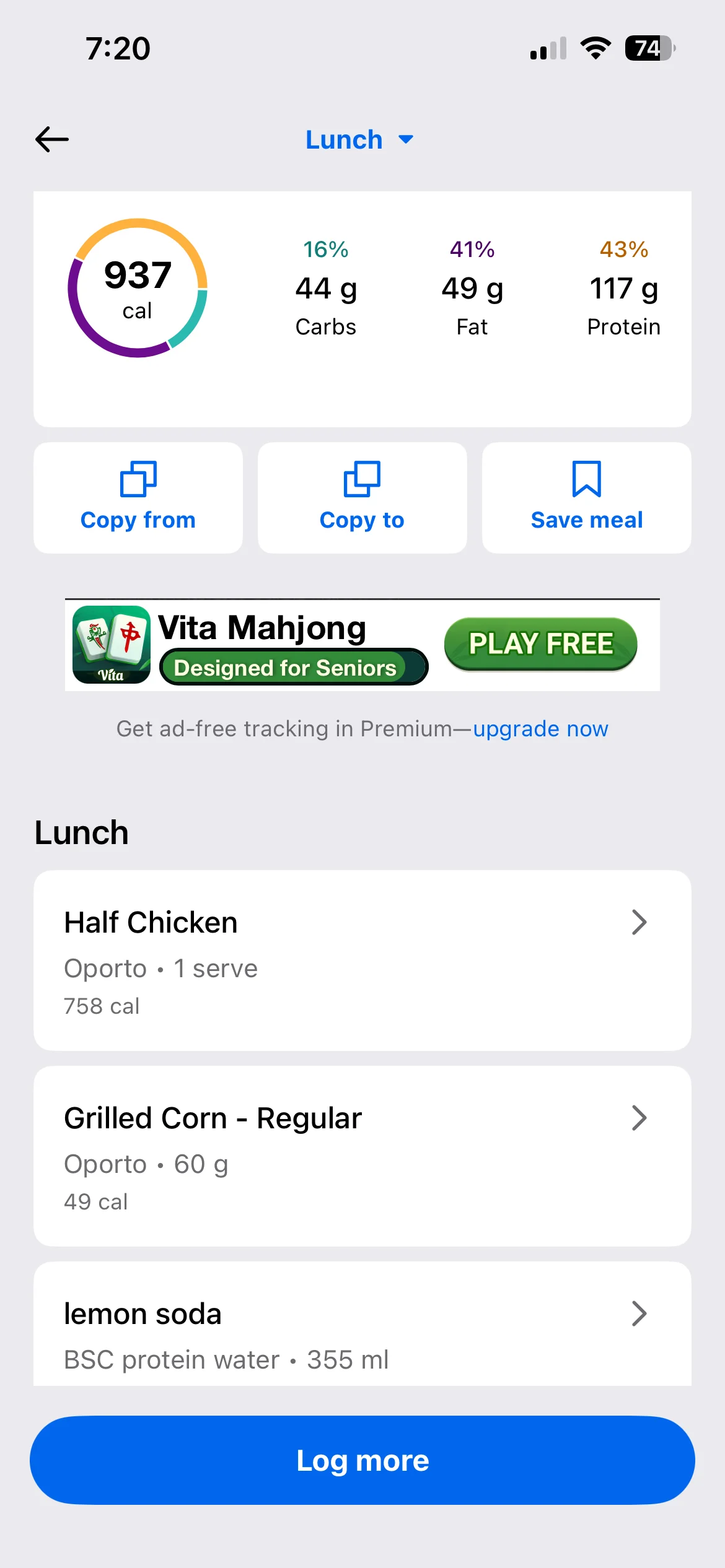Open the Half Chicken entry

tap(362, 960)
